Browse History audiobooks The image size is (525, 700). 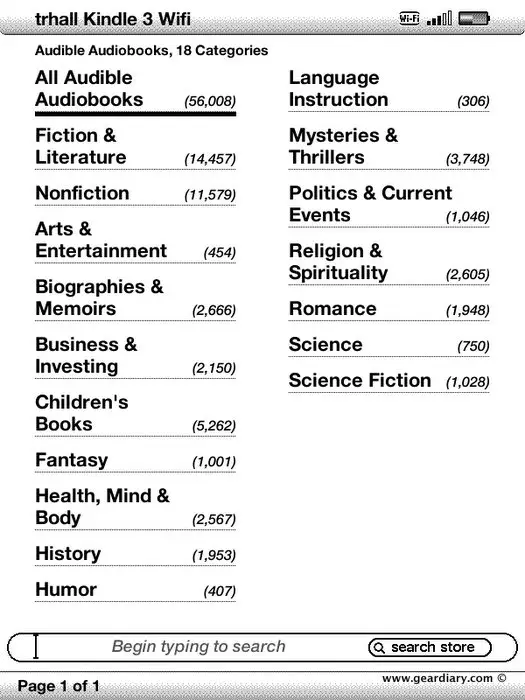pyautogui.click(x=135, y=554)
